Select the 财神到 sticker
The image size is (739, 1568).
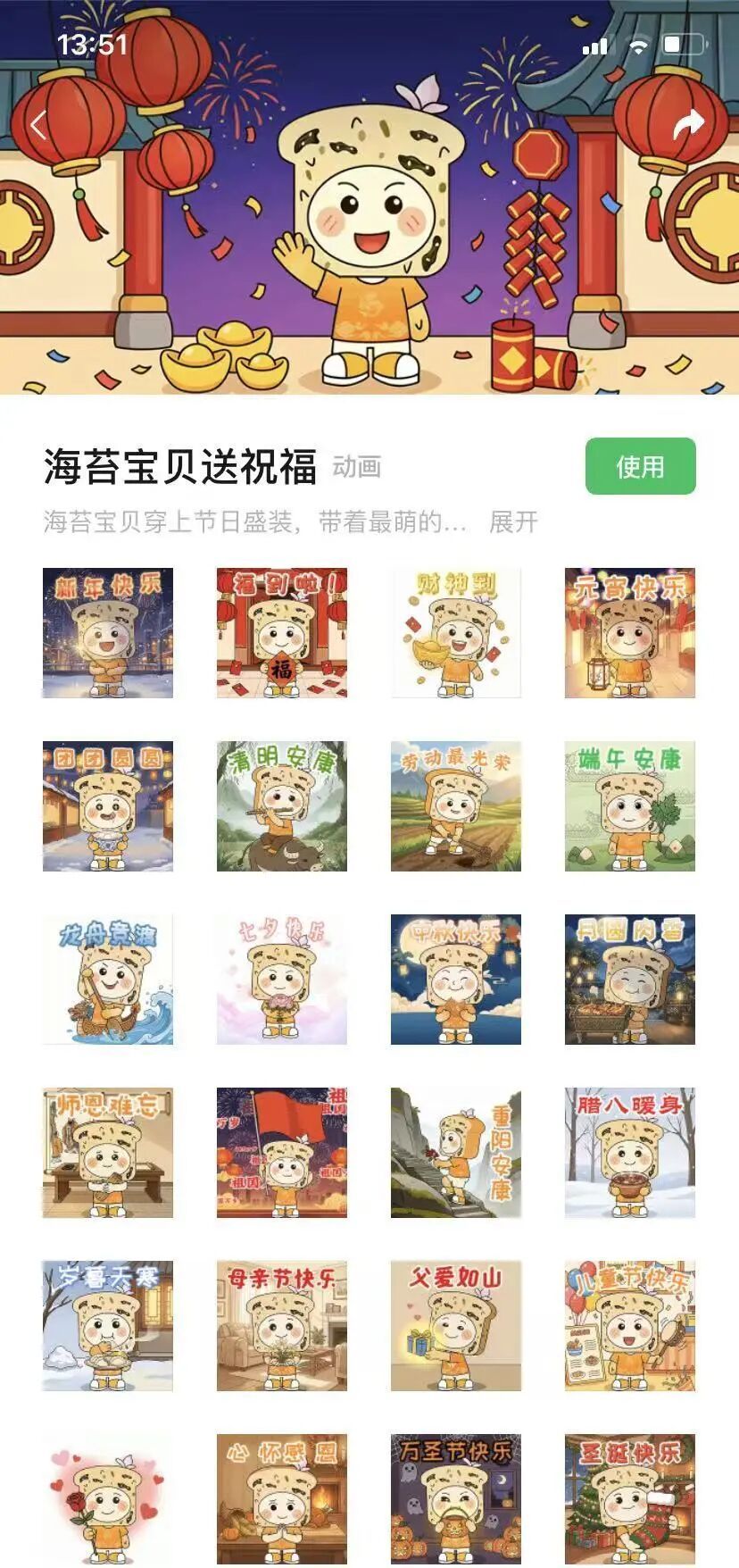tap(456, 633)
